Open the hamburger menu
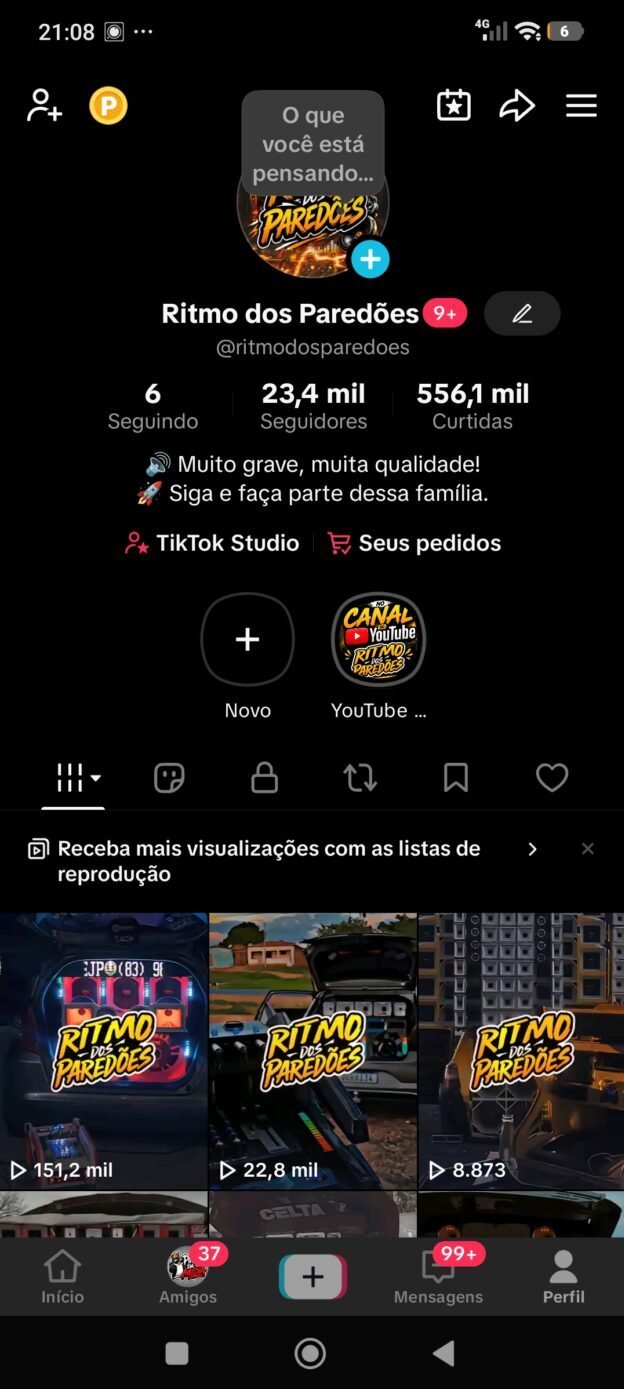Viewport: 624px width, 1389px height. click(581, 105)
